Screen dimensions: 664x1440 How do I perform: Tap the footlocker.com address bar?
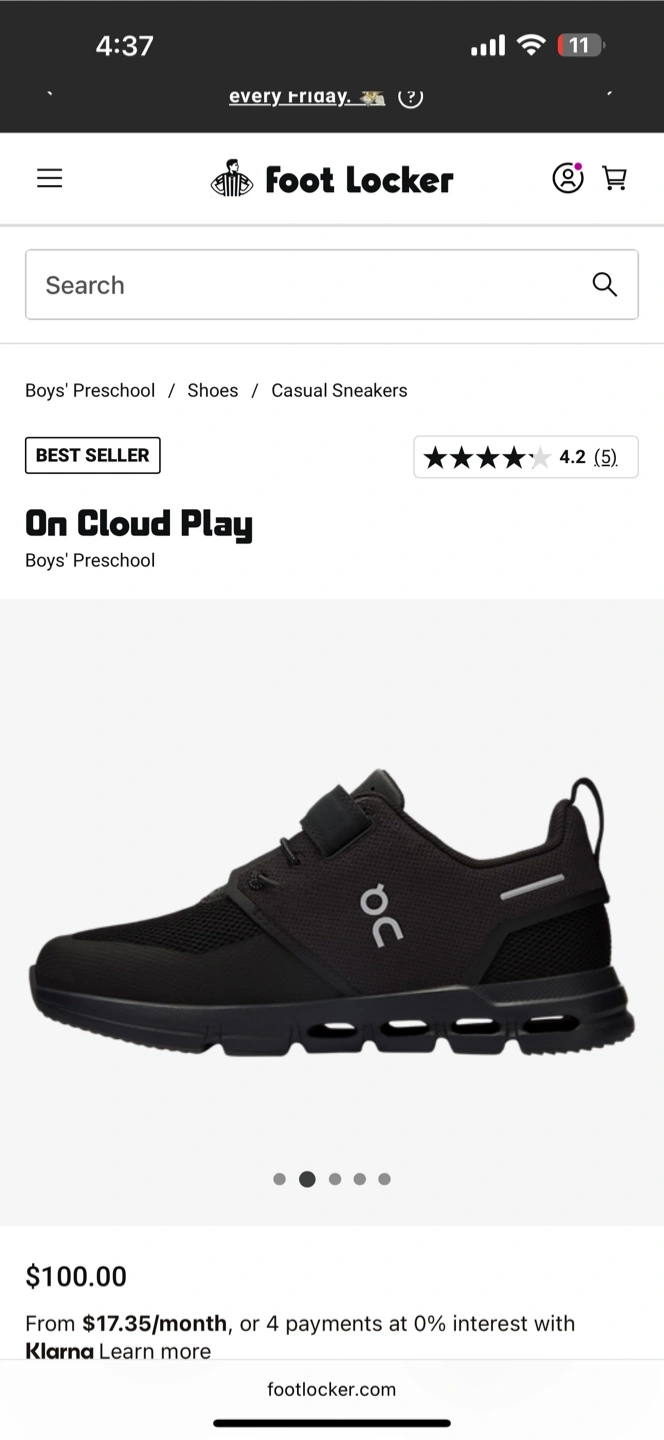tap(332, 1389)
